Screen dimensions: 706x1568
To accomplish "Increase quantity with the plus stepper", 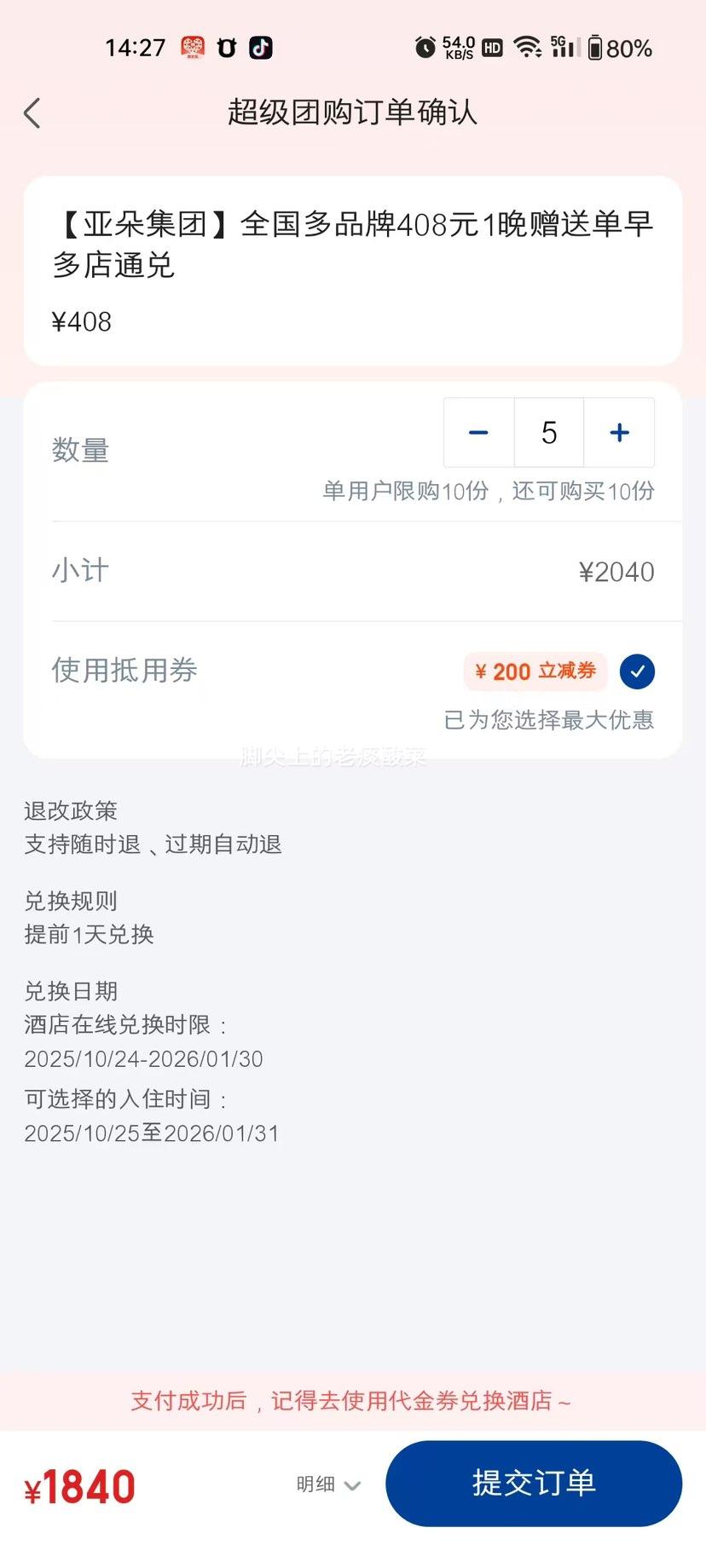I will pos(619,433).
